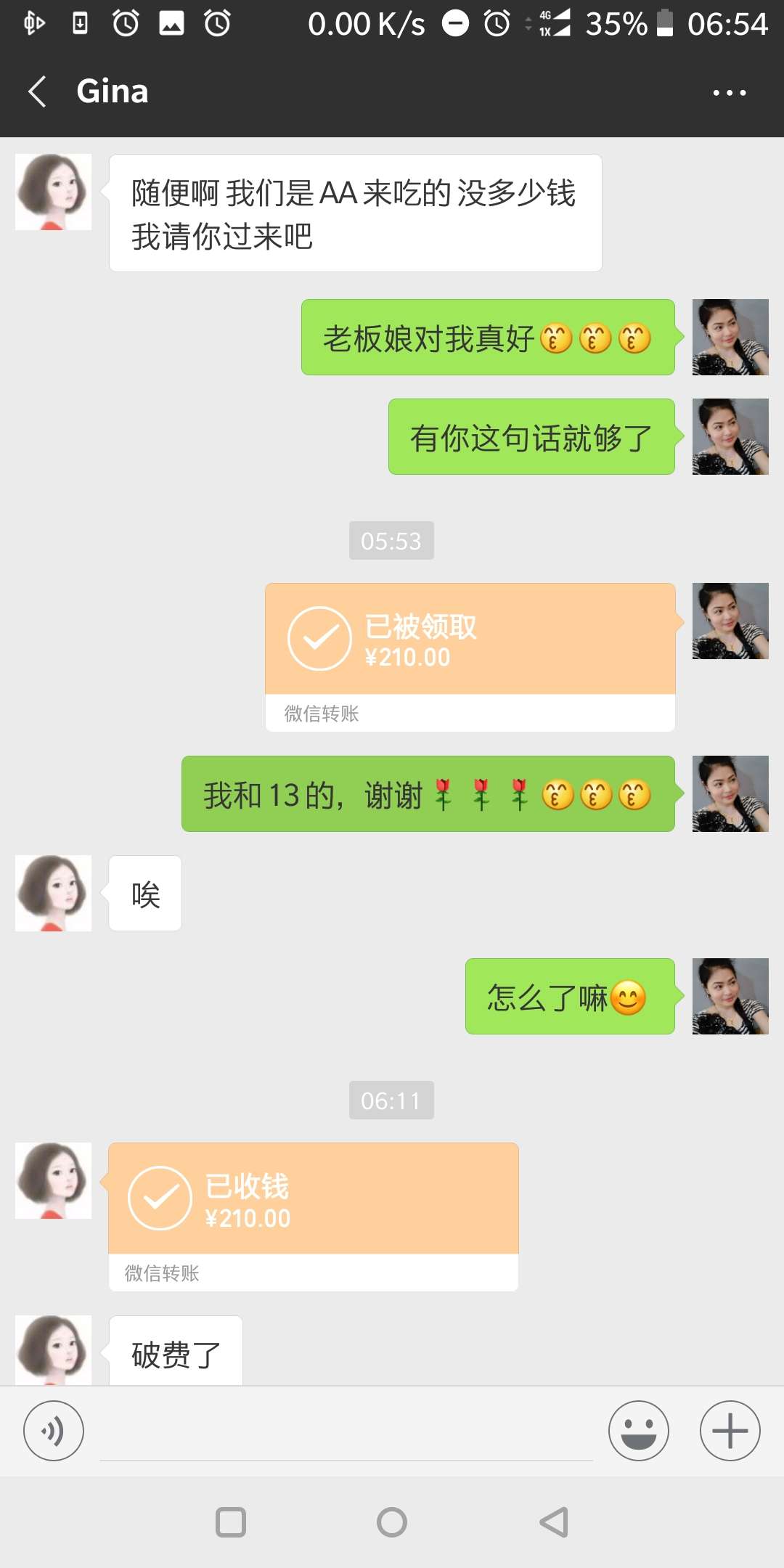Open Gina's profile picture avatar
The image size is (784, 1568).
[x=52, y=191]
